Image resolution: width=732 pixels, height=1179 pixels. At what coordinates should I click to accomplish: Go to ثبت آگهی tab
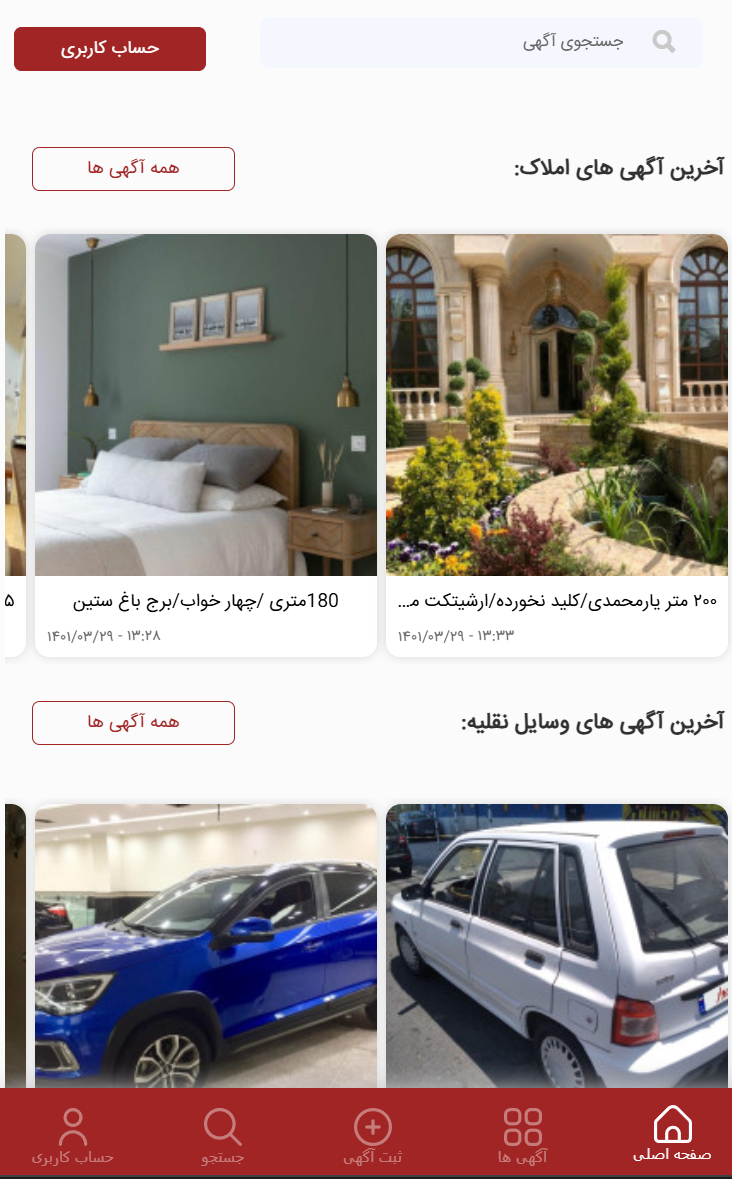click(x=373, y=1134)
